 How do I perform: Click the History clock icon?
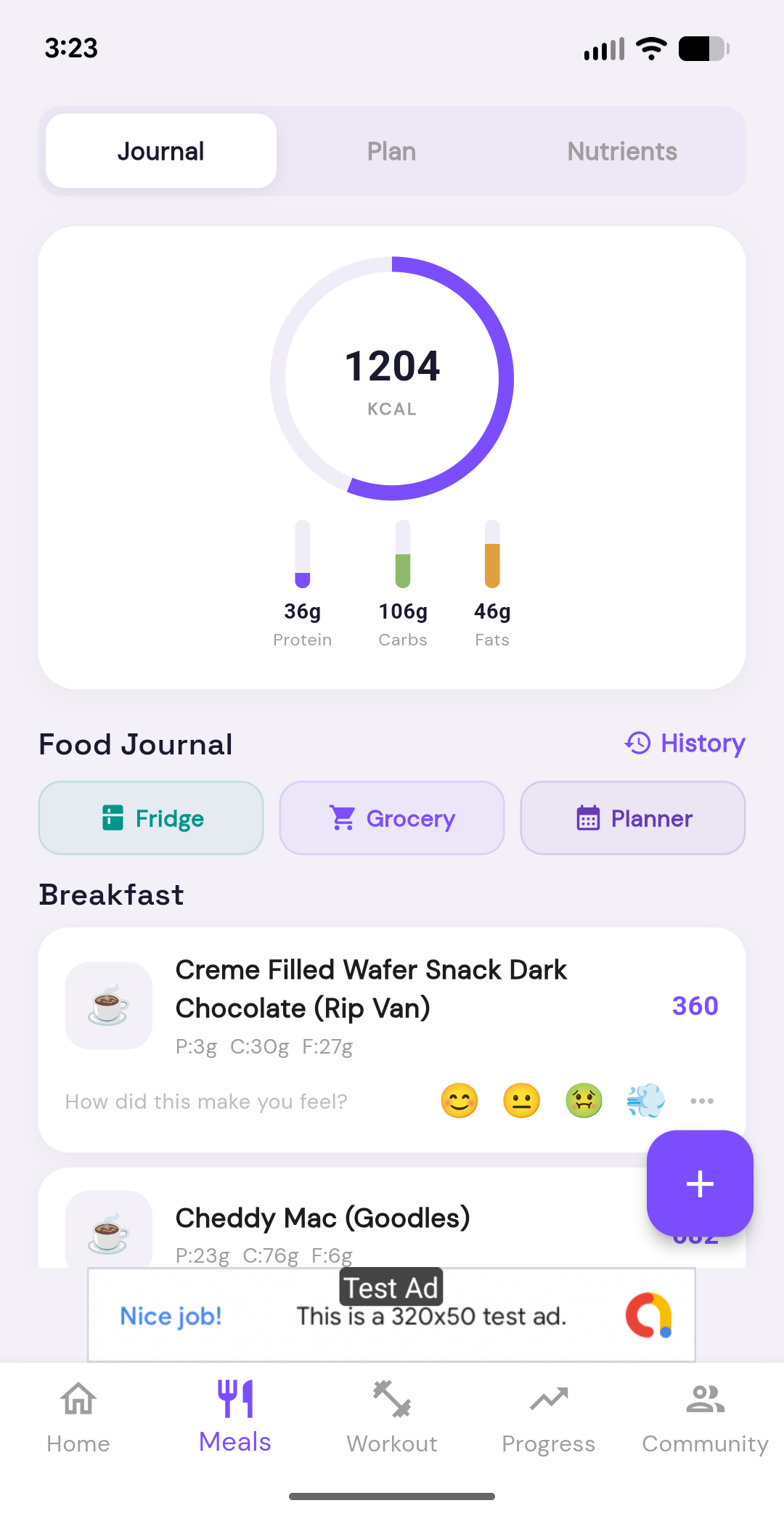click(x=637, y=743)
